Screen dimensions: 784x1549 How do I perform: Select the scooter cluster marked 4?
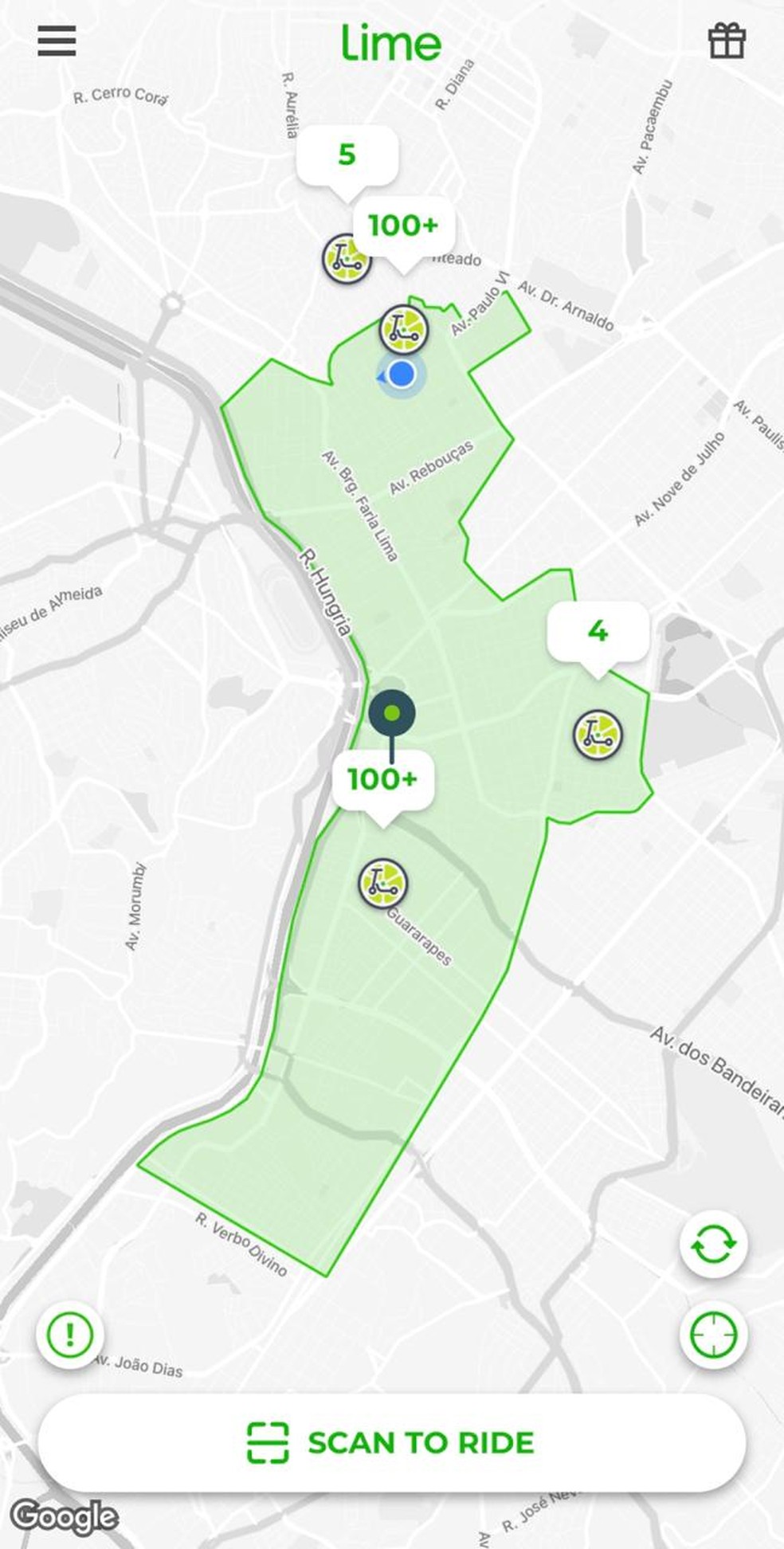coord(598,734)
